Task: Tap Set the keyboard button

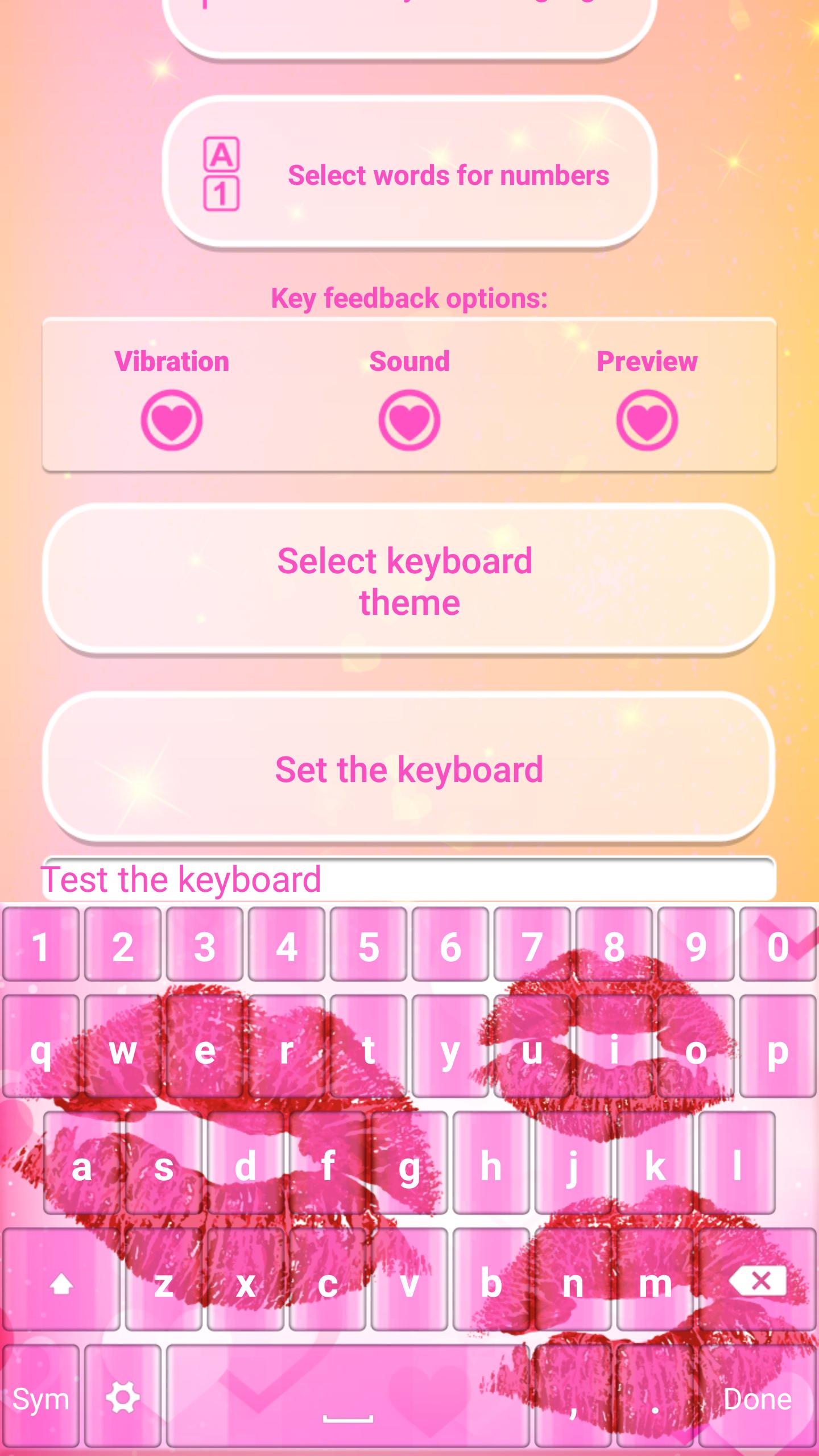Action: pos(409,767)
